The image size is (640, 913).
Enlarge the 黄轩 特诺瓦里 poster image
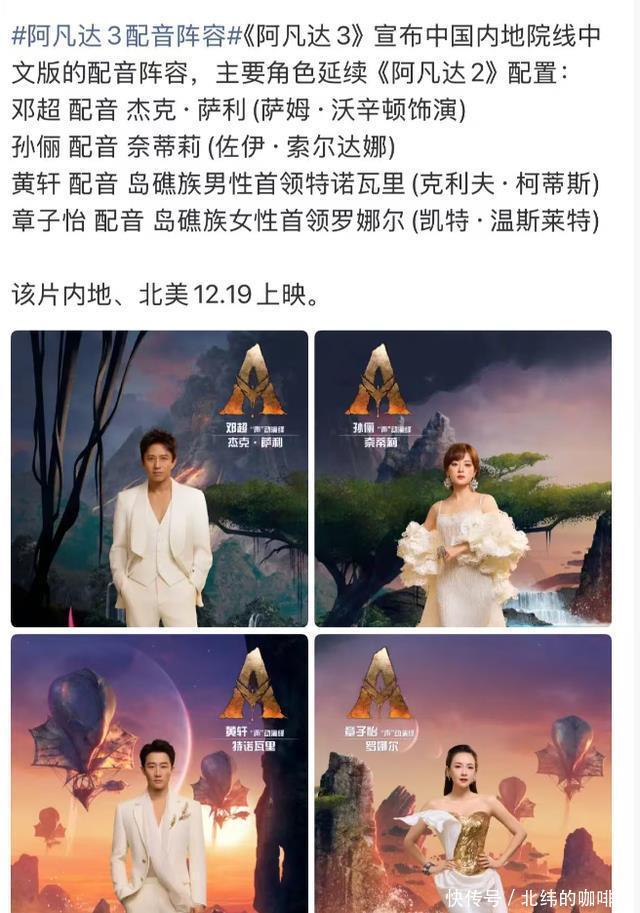coord(160,772)
